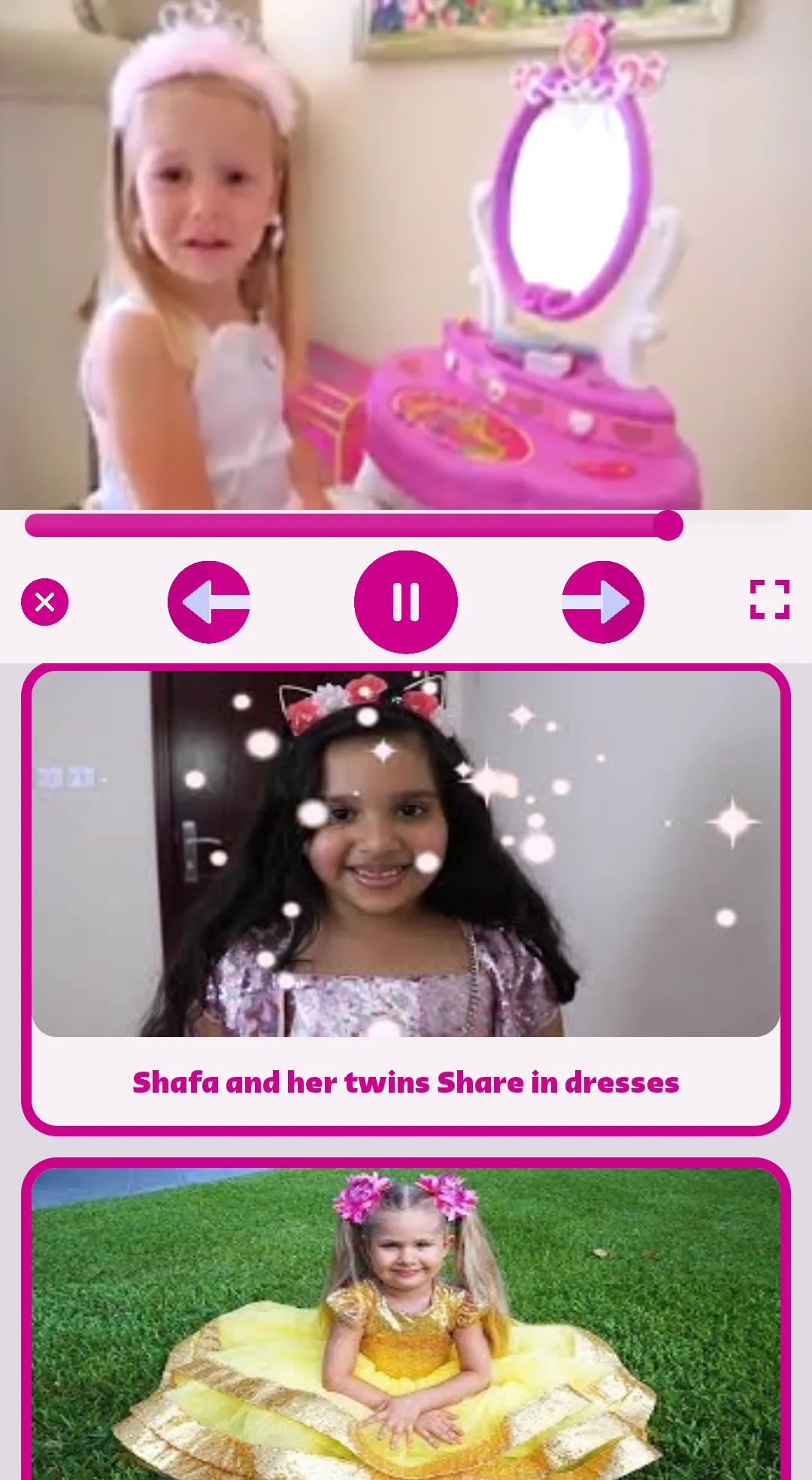This screenshot has width=812, height=1480.
Task: Open Shafa and her twins Share in dresses
Action: (x=406, y=899)
